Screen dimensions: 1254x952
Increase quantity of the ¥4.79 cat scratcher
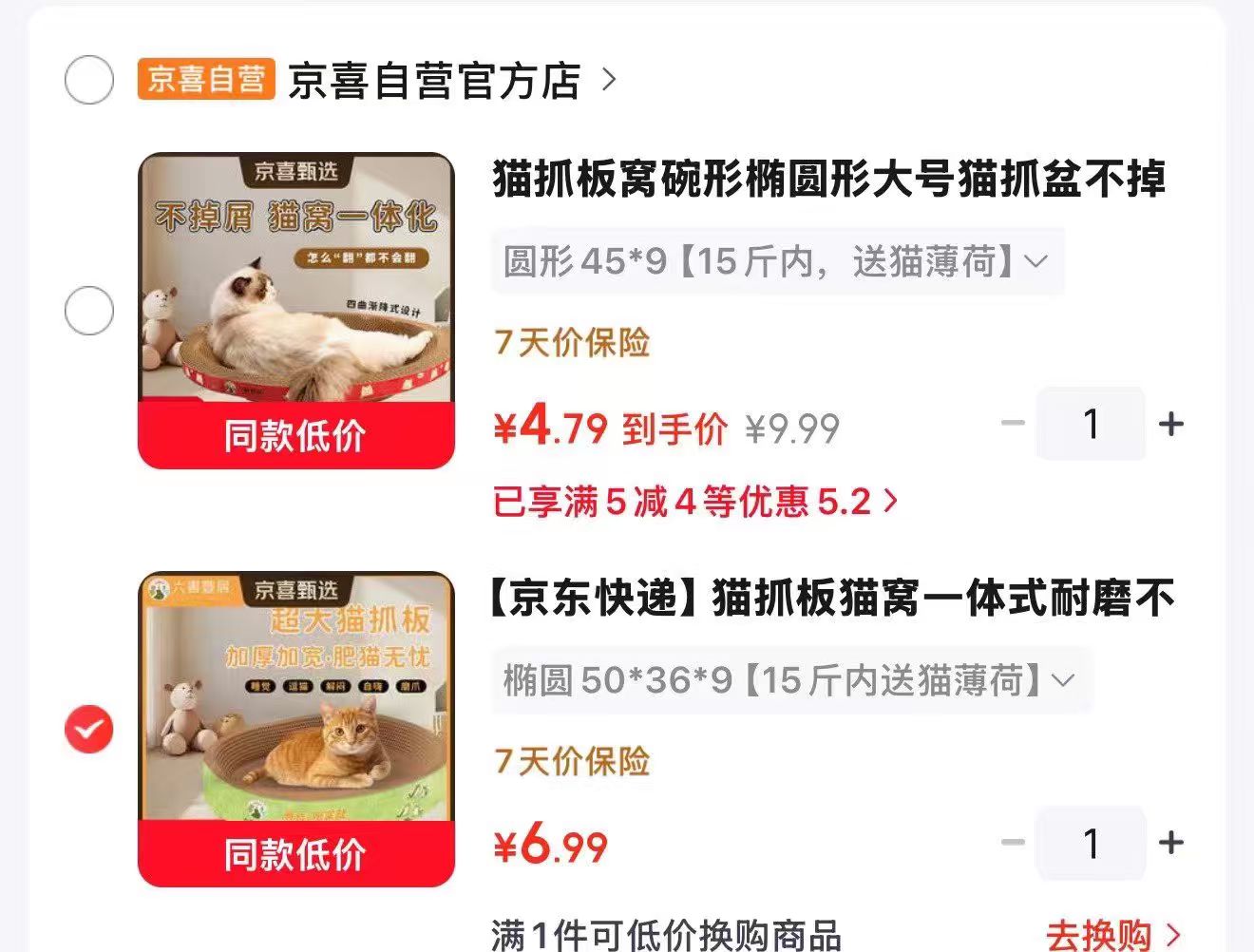click(1171, 424)
